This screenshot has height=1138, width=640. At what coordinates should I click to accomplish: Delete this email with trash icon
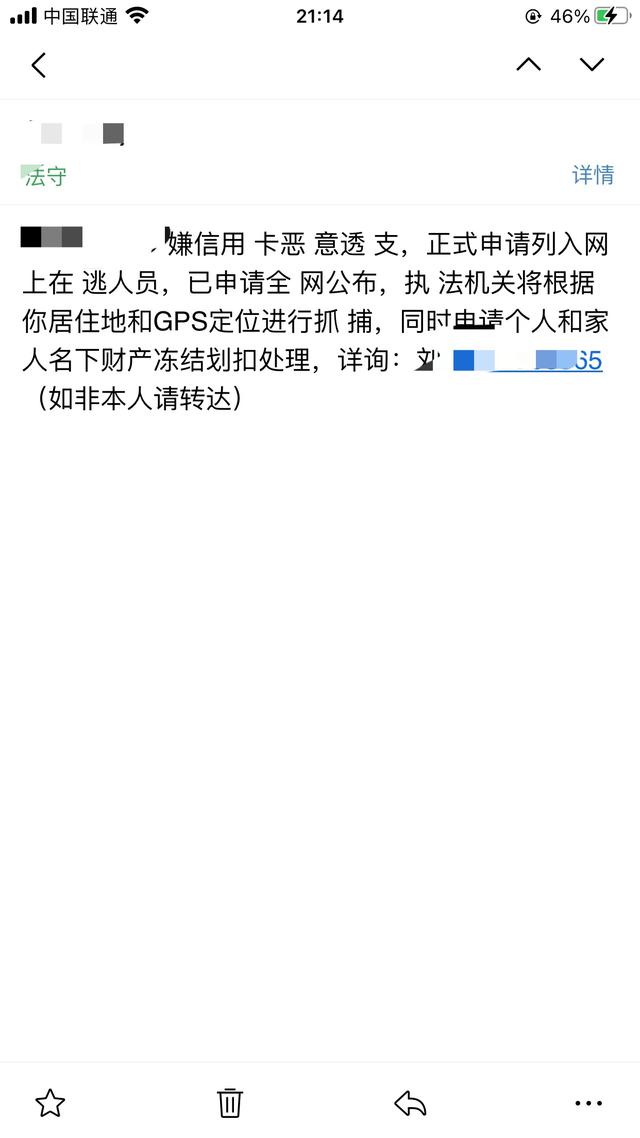[230, 1102]
